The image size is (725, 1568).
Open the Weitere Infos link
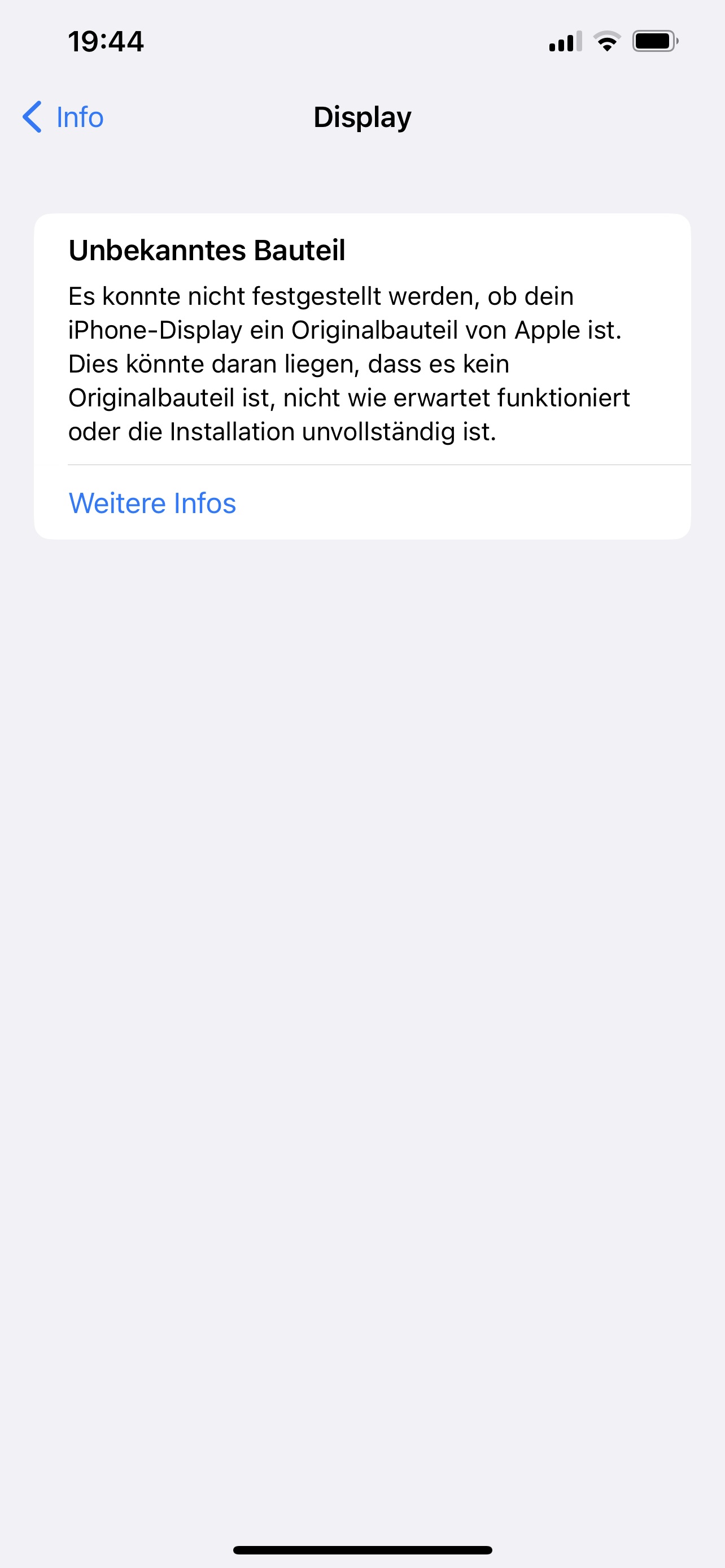click(x=152, y=503)
